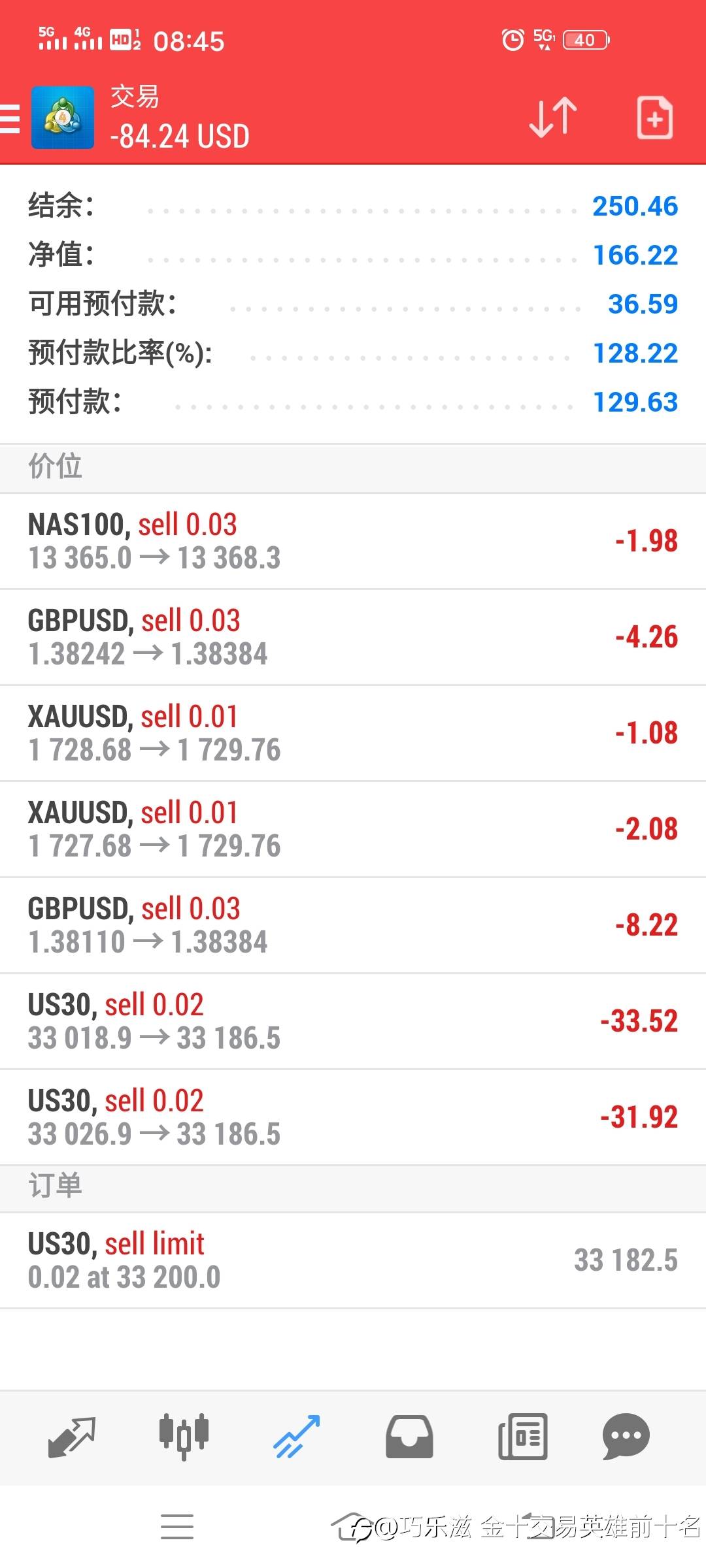This screenshot has height=1568, width=706.
Task: Select GBPUSD position opened at 1.38242
Action: pyautogui.click(x=353, y=637)
